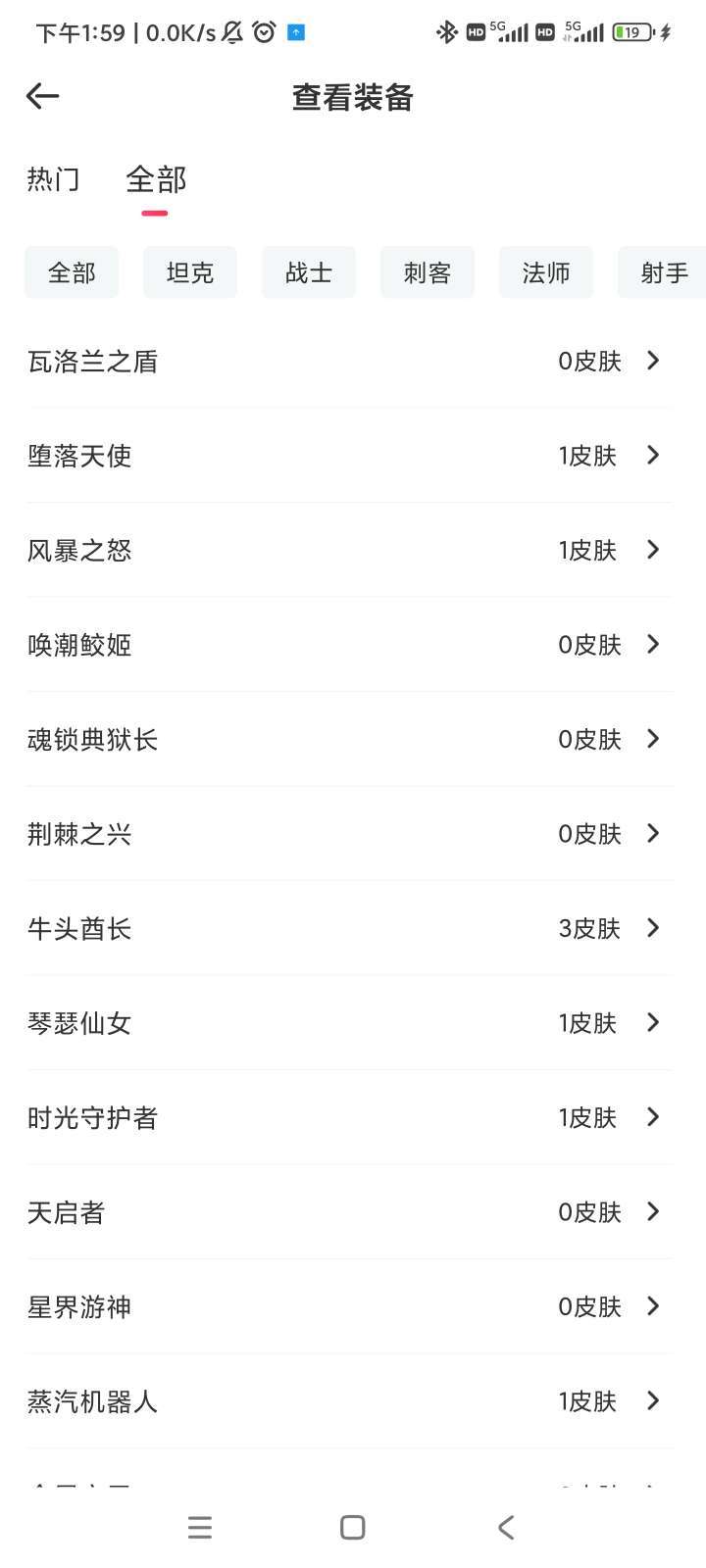
Task: View 琴瑟仙女 skins
Action: 349,1023
